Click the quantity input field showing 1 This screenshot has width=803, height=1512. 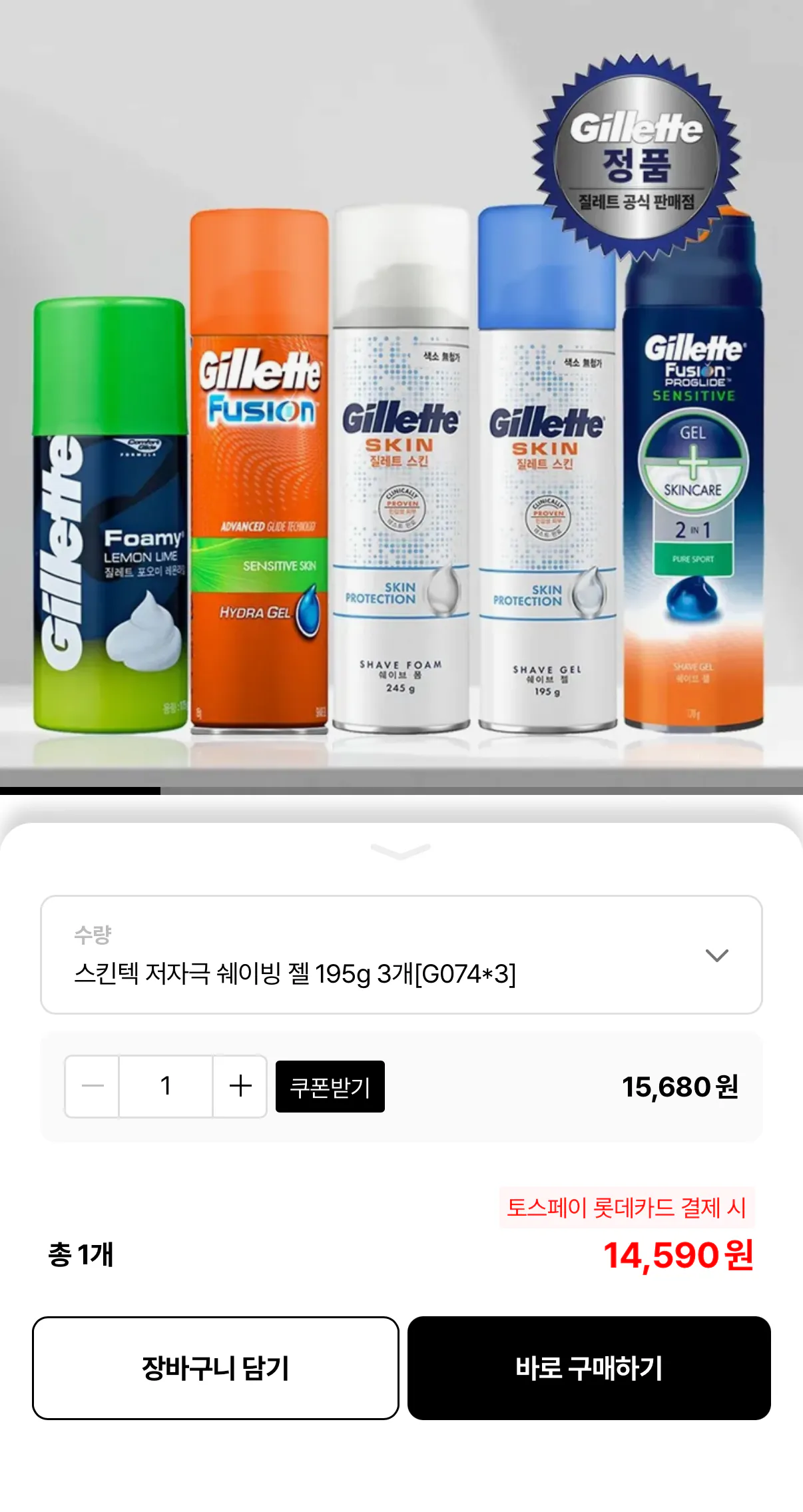click(x=165, y=1087)
